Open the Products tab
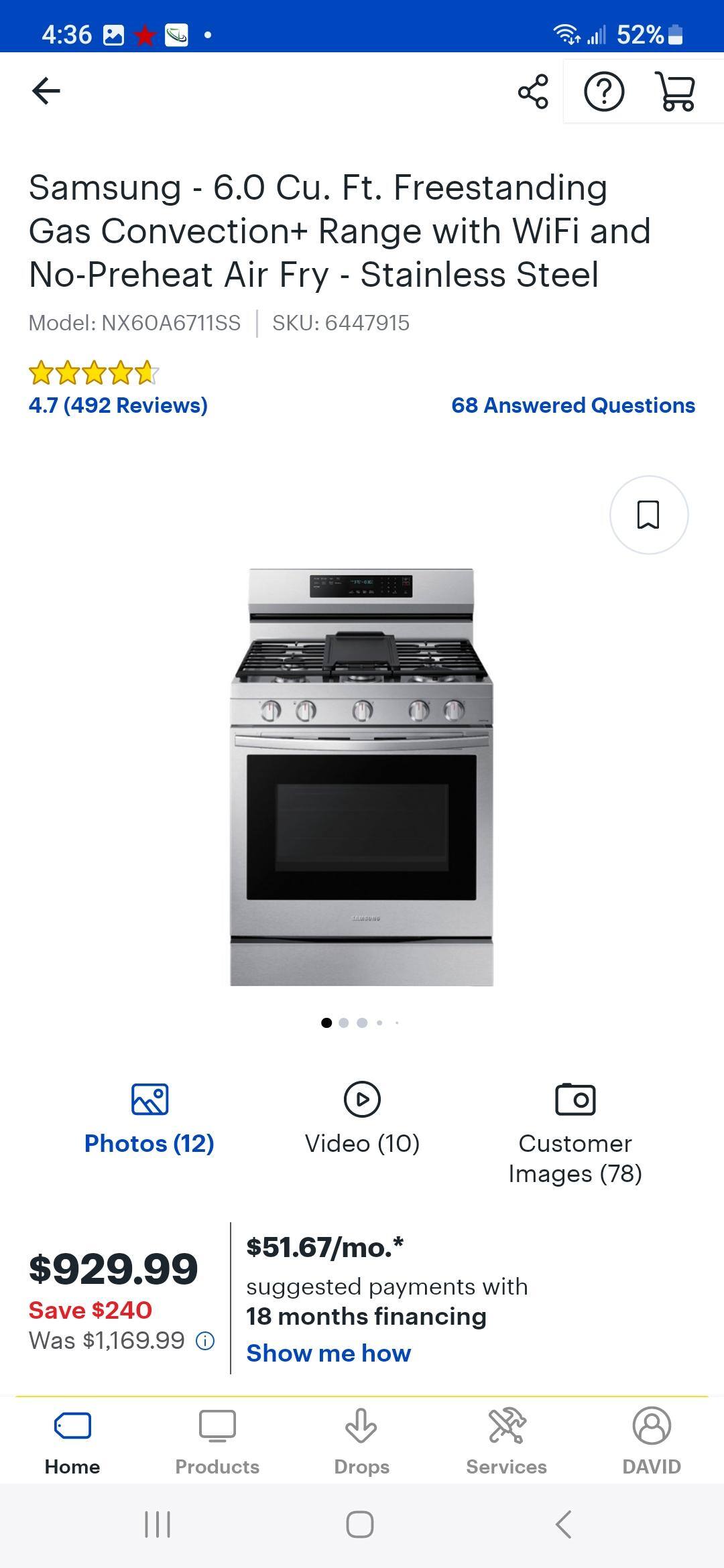This screenshot has width=724, height=1568. [217, 1442]
